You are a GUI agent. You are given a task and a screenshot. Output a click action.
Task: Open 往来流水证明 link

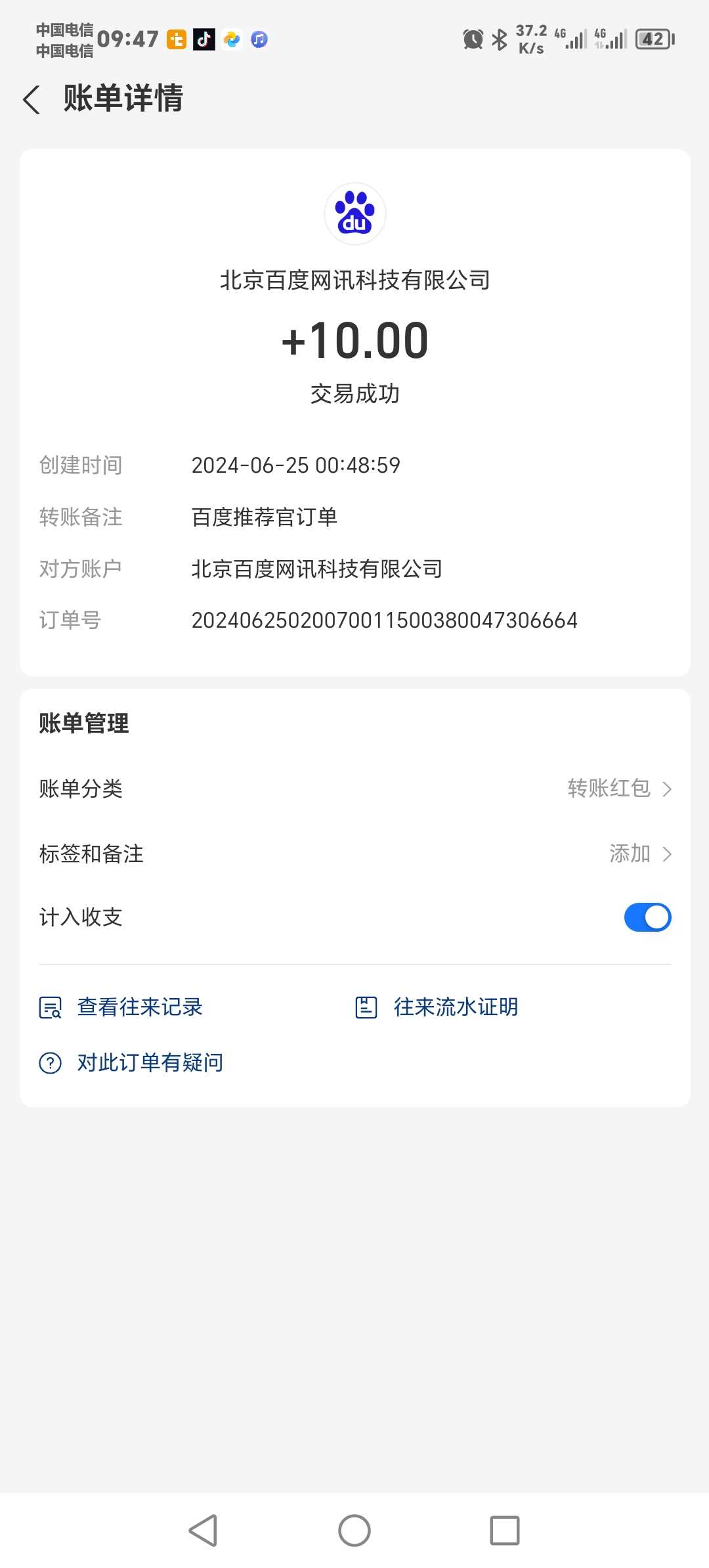coord(437,1007)
